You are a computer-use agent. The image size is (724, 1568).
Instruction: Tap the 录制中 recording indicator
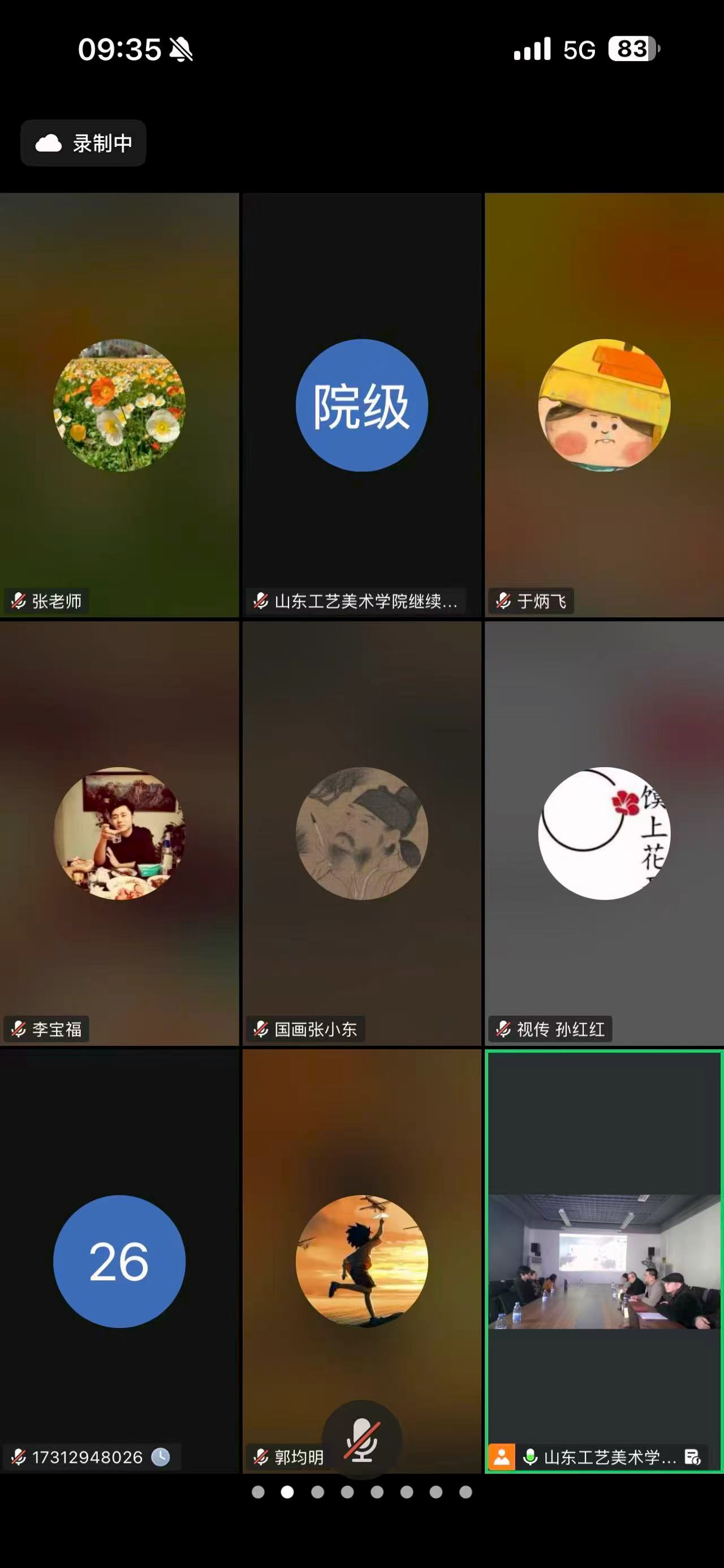coord(83,143)
